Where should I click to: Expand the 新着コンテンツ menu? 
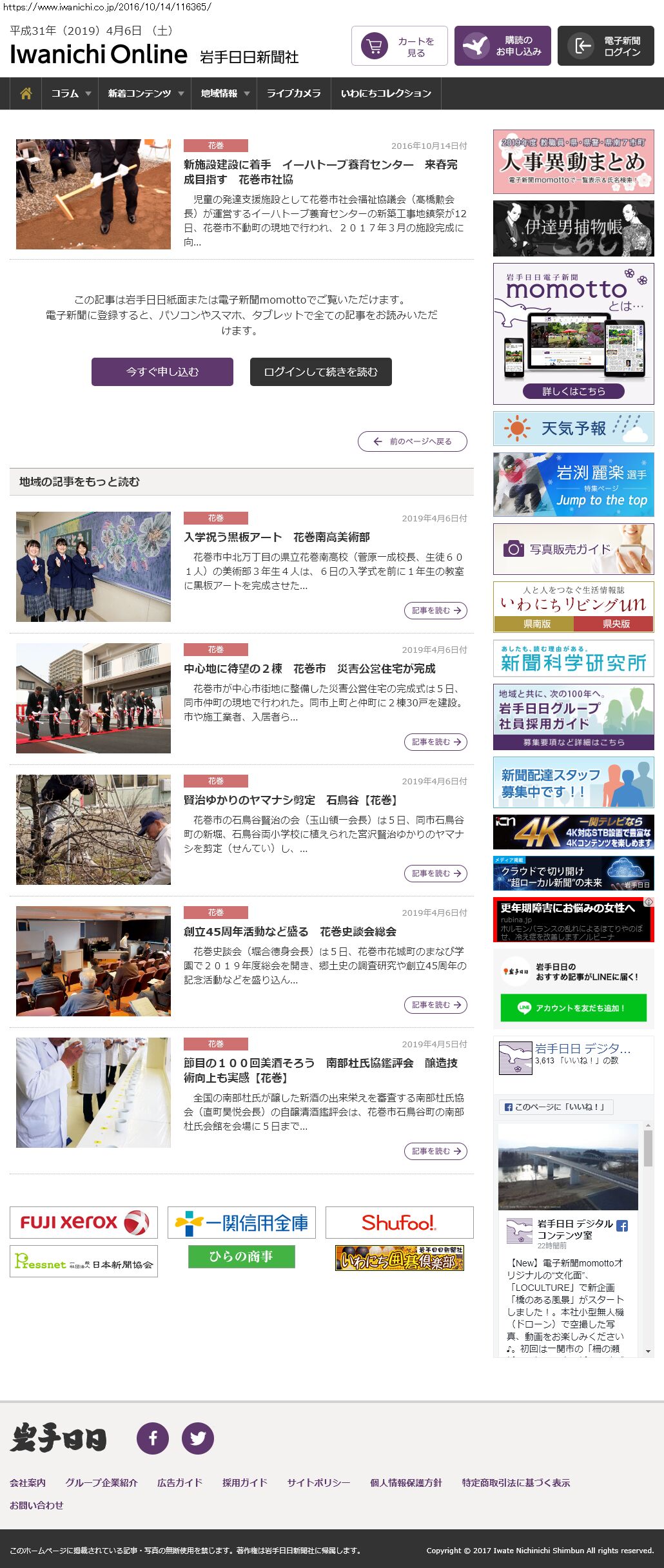pyautogui.click(x=145, y=93)
